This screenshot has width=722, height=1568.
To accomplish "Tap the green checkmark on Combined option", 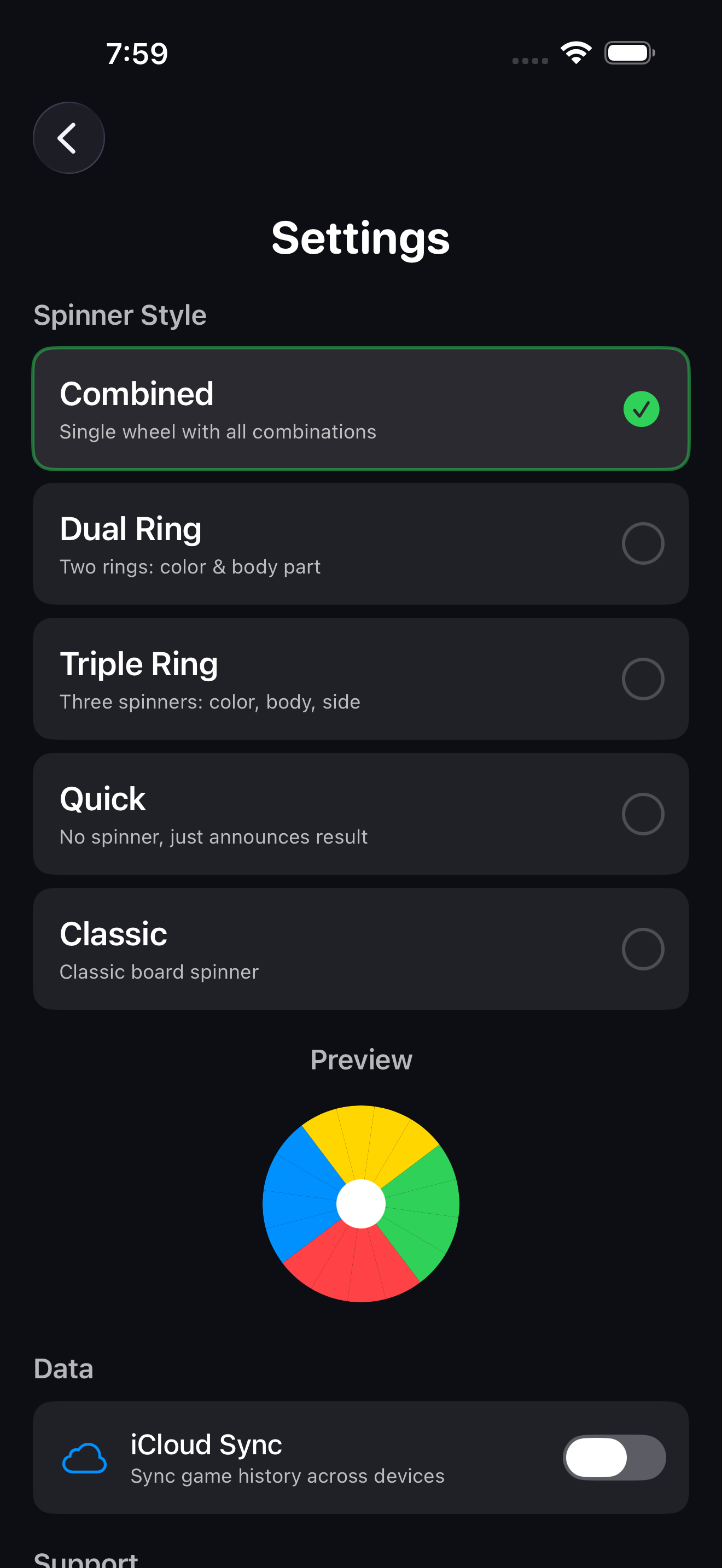I will click(x=641, y=409).
